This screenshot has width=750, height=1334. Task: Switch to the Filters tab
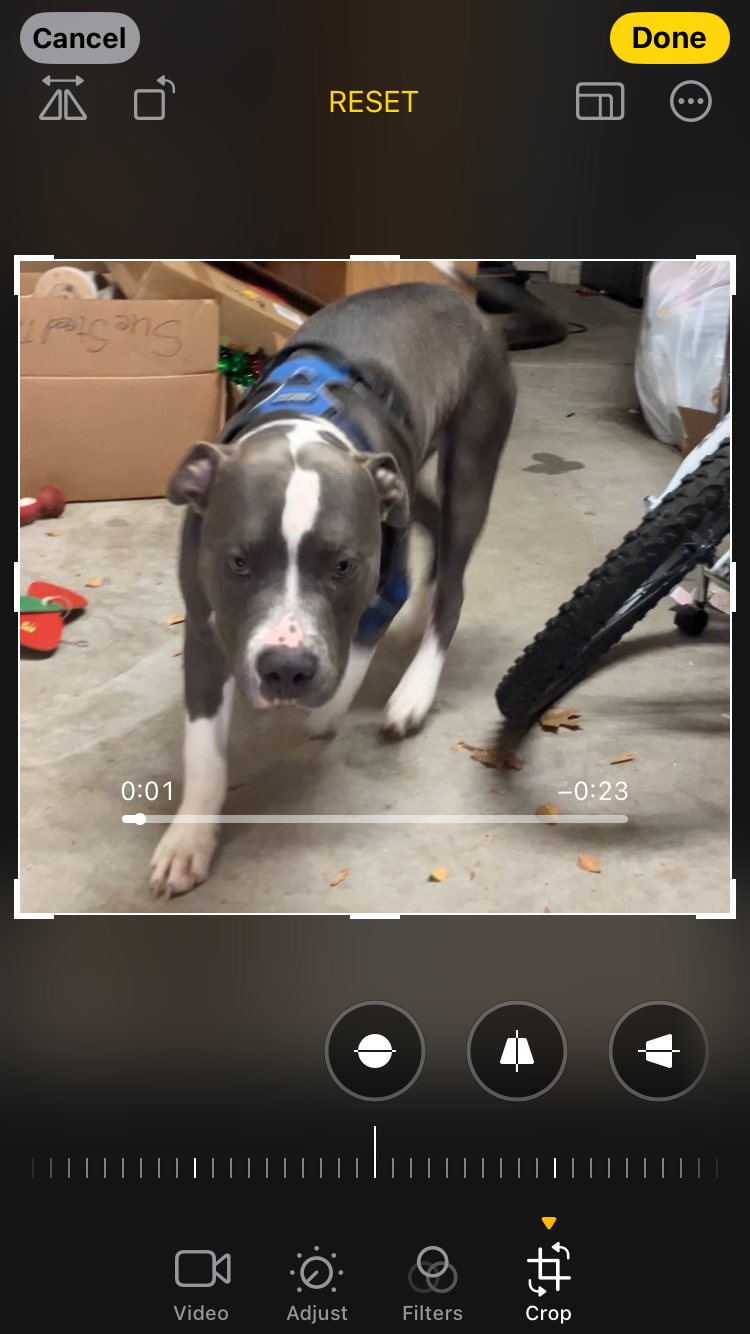(x=432, y=1286)
